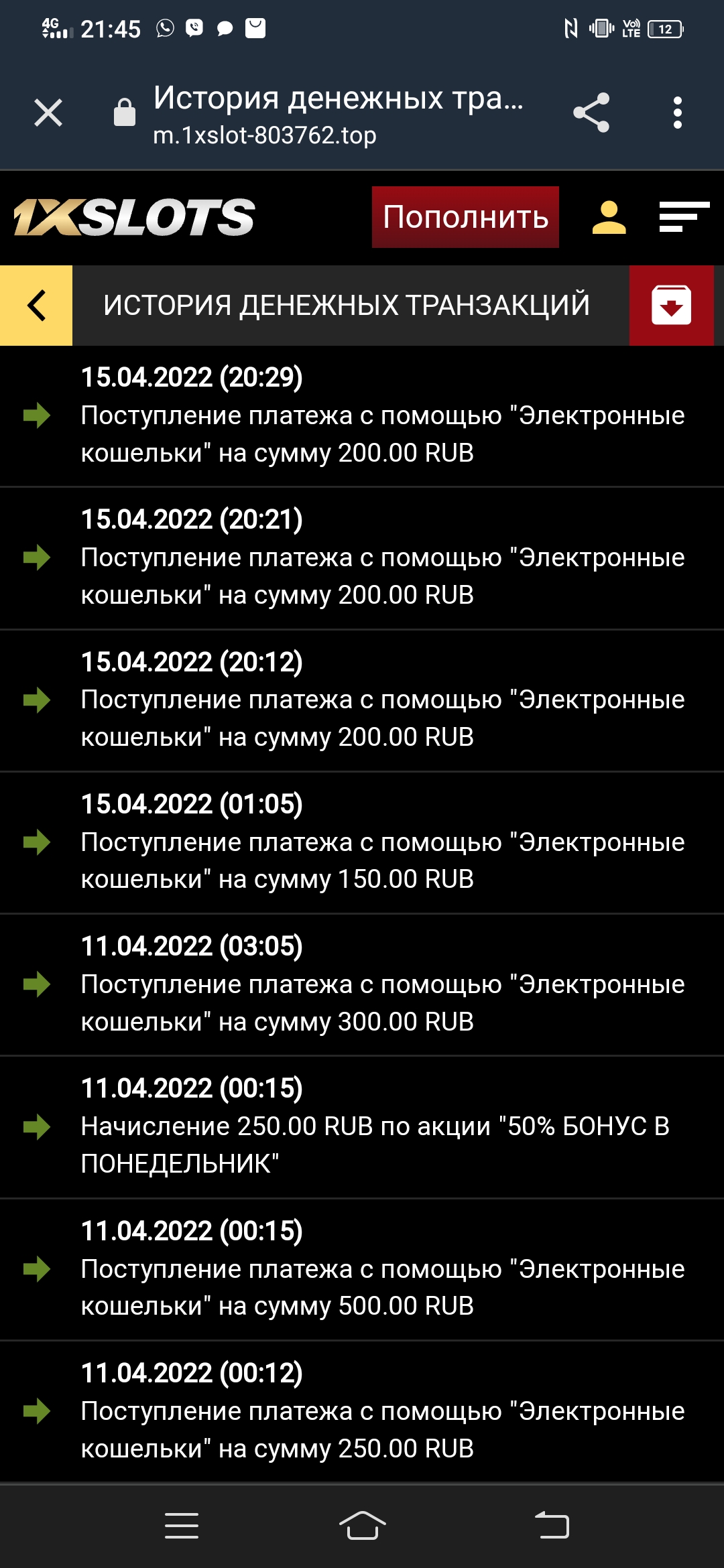Image resolution: width=724 pixels, height=1568 pixels.
Task: Close the browser tab with the X
Action: coord(48,113)
